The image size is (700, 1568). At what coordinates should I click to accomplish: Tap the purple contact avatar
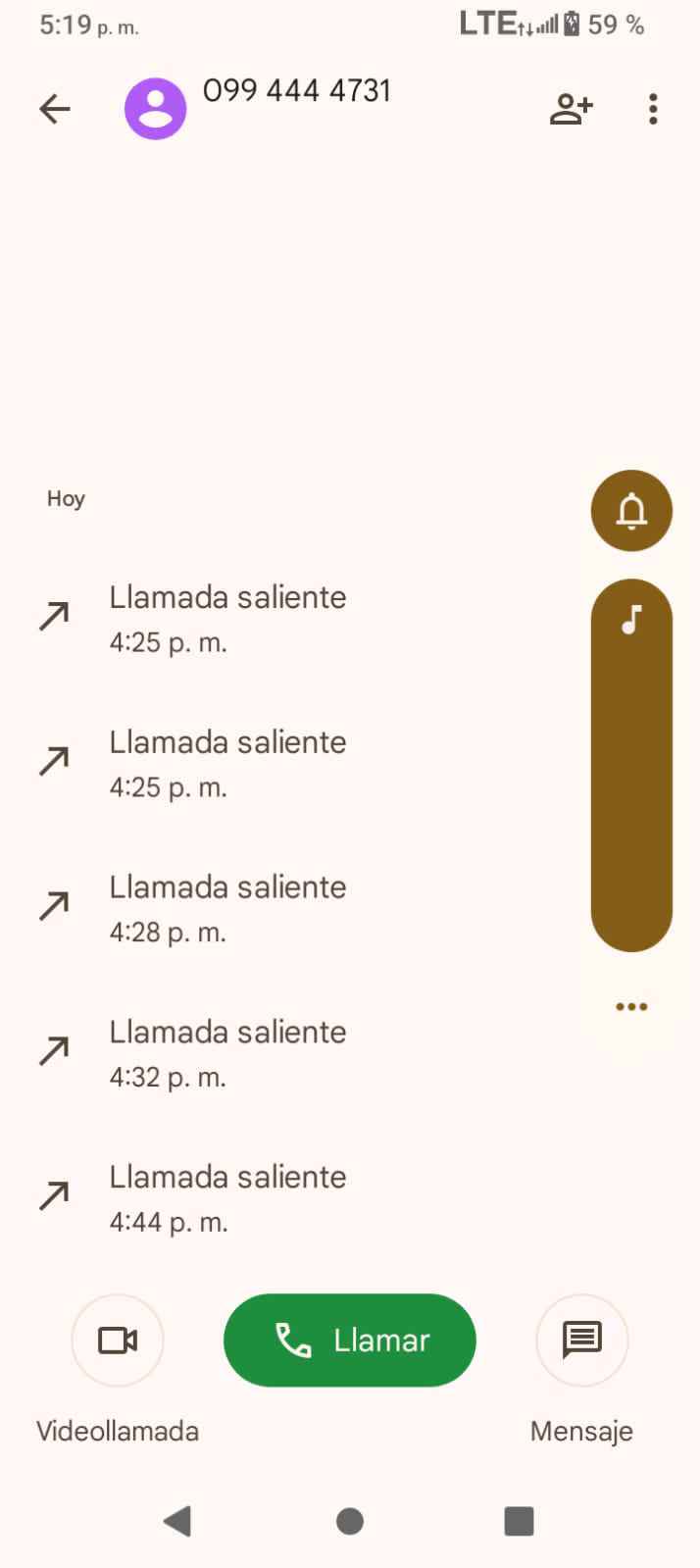155,109
